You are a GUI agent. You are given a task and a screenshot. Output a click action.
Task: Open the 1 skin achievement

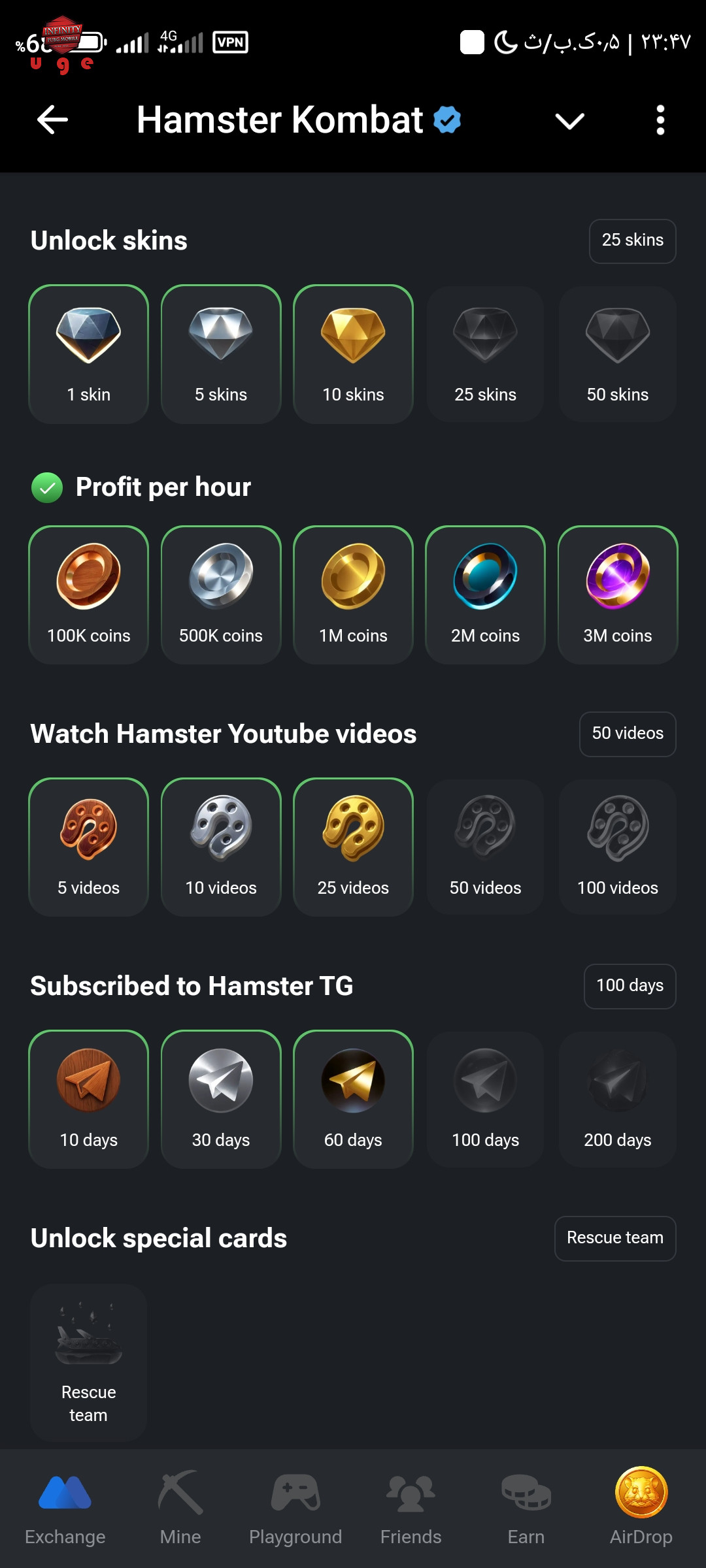tap(88, 354)
